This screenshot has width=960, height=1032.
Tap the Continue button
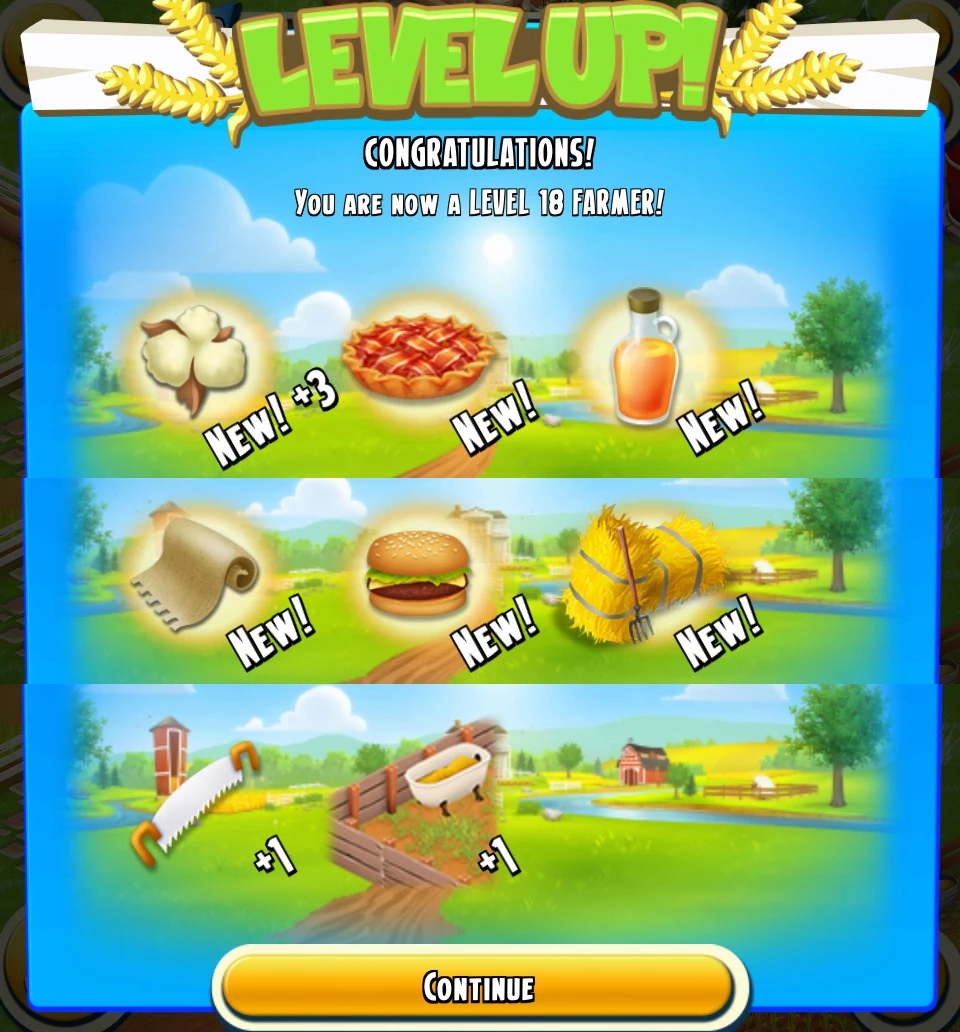click(x=479, y=986)
